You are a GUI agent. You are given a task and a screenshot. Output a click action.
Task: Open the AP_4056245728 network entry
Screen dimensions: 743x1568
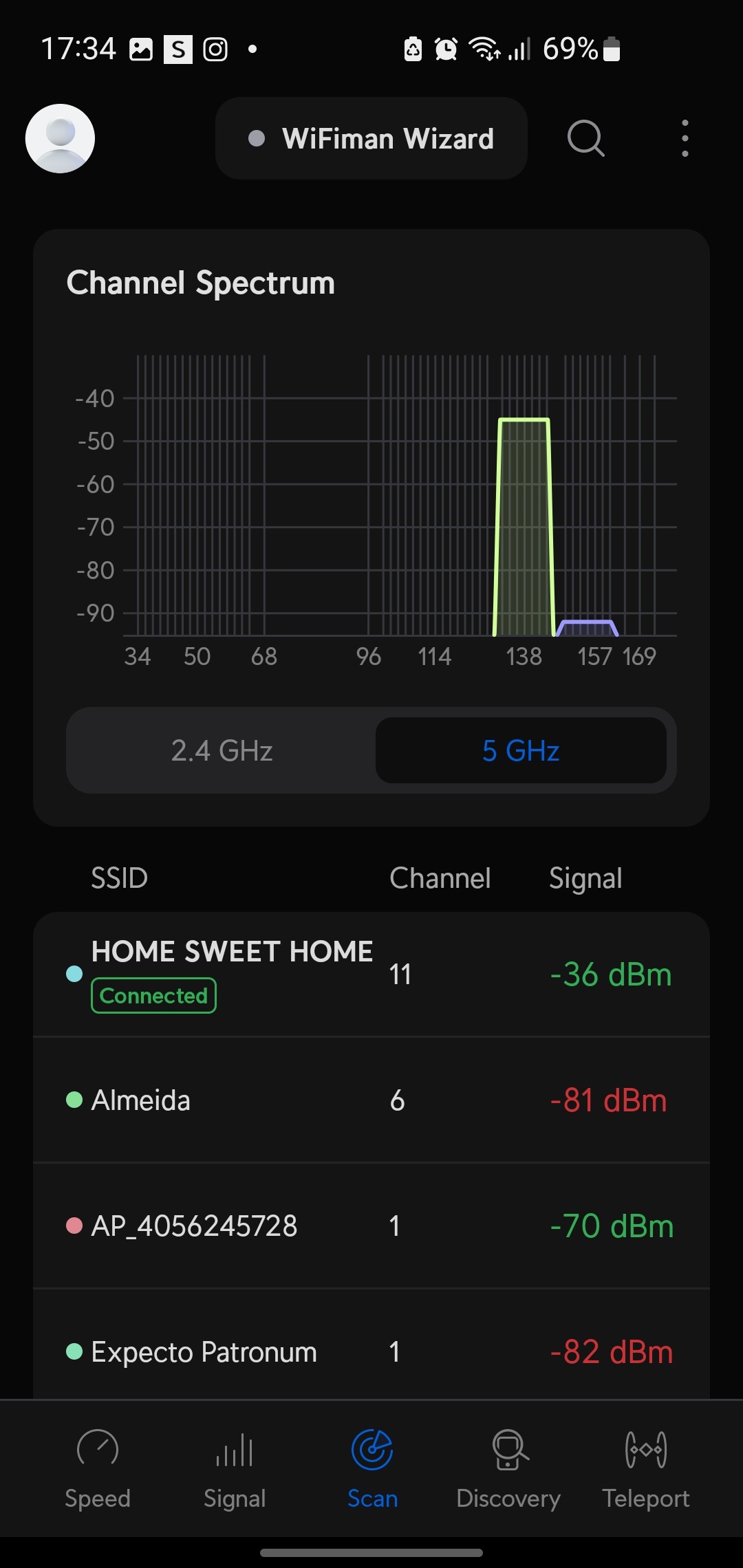point(371,1226)
